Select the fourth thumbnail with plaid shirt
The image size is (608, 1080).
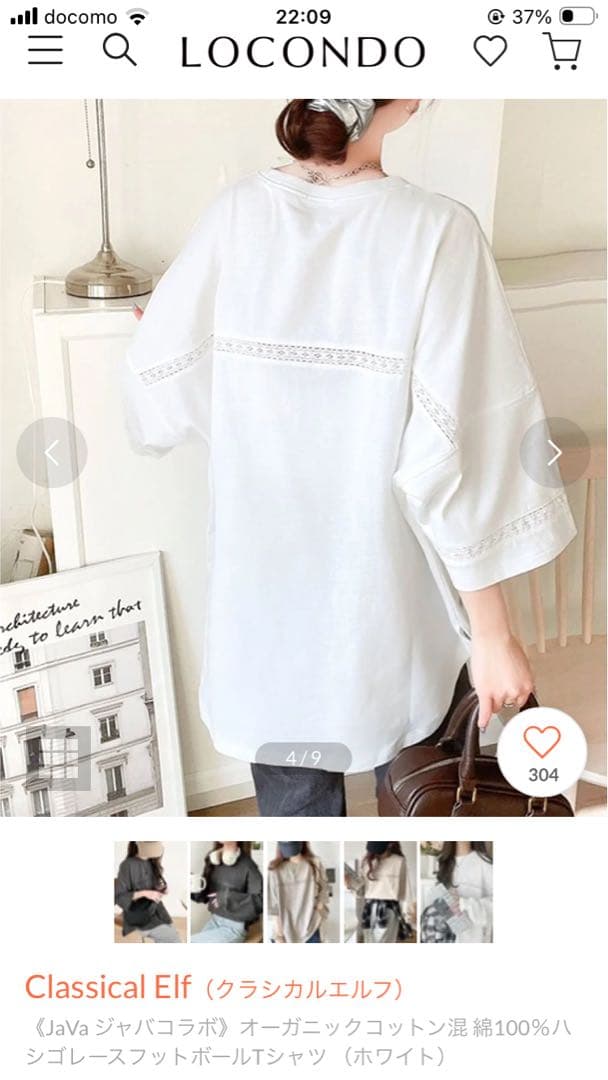[380, 891]
